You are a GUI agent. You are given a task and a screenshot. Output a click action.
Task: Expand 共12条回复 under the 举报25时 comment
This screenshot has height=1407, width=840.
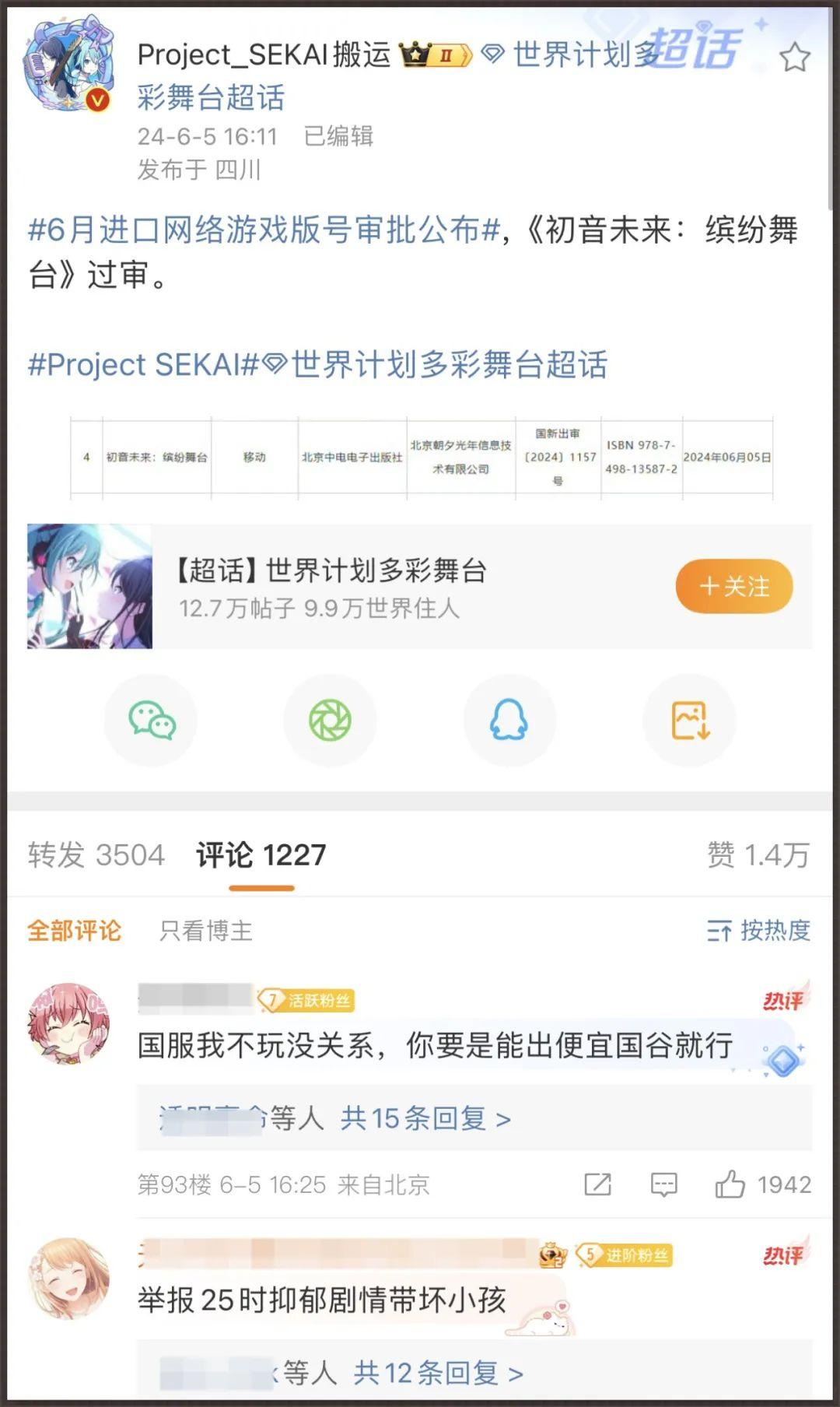(x=438, y=1373)
